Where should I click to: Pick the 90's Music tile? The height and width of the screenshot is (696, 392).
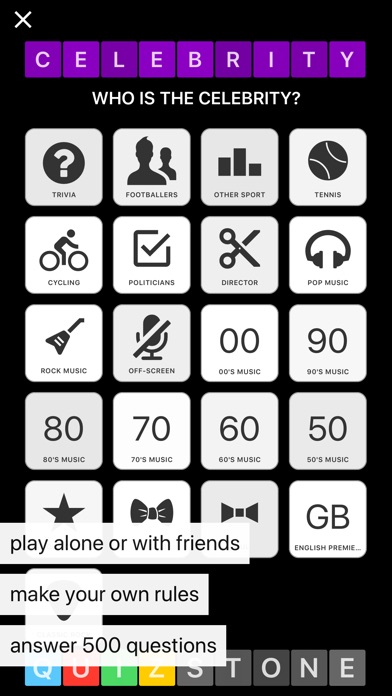point(328,343)
